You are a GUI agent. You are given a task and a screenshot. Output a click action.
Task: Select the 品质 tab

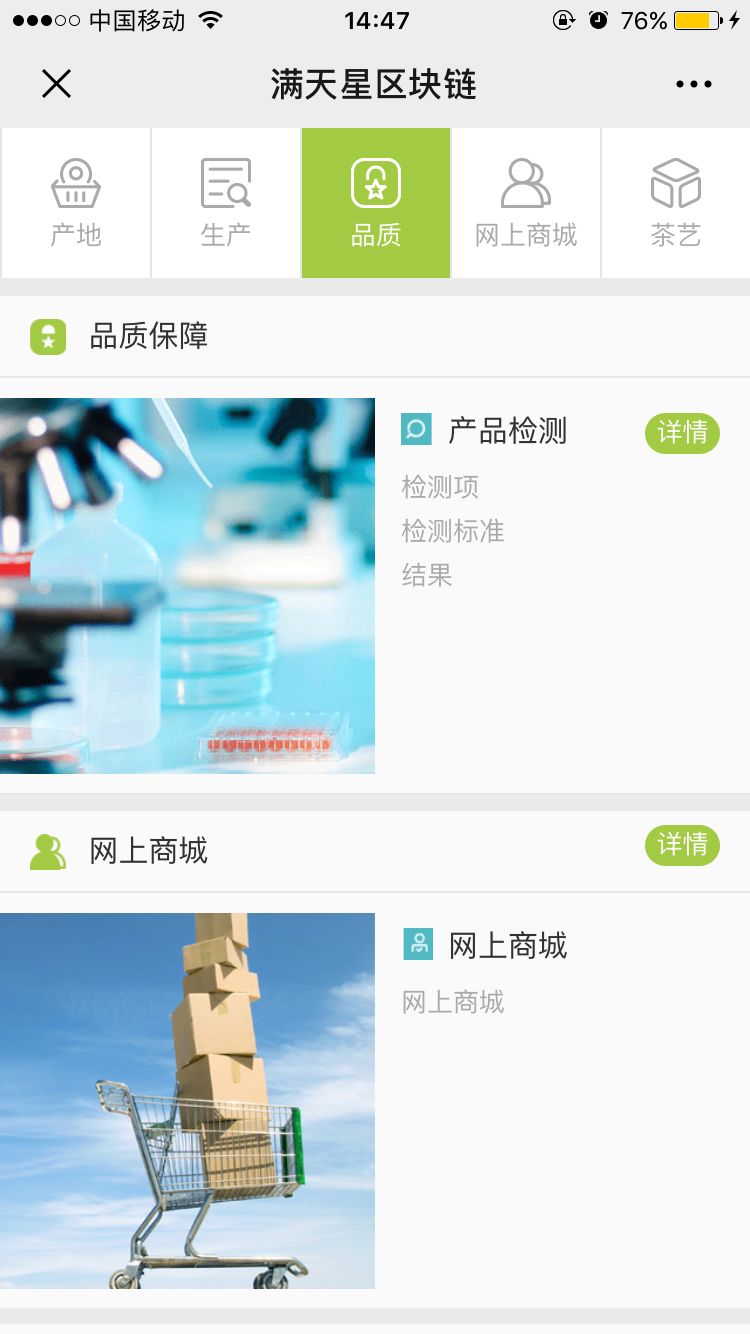click(x=376, y=204)
